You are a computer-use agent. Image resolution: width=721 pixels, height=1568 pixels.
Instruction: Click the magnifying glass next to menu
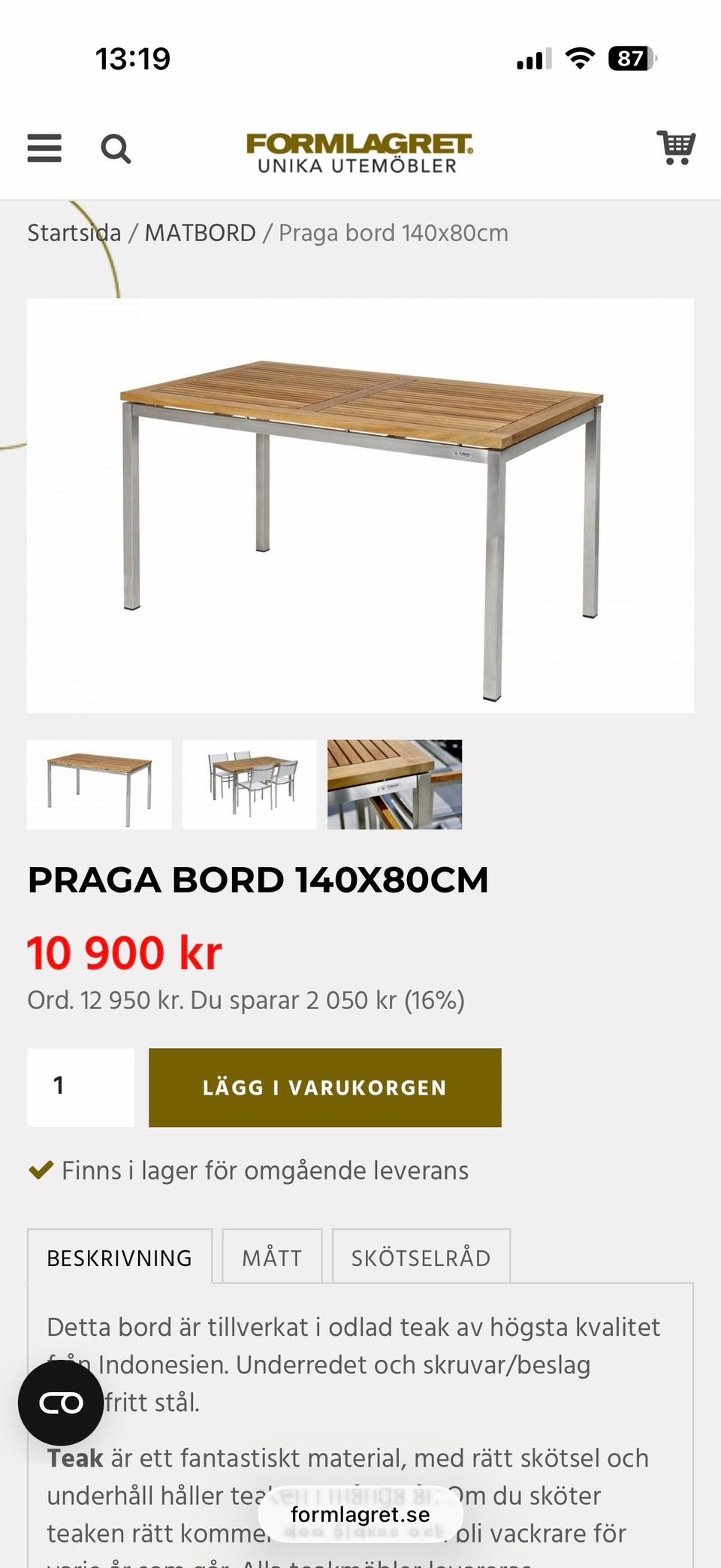[116, 149]
